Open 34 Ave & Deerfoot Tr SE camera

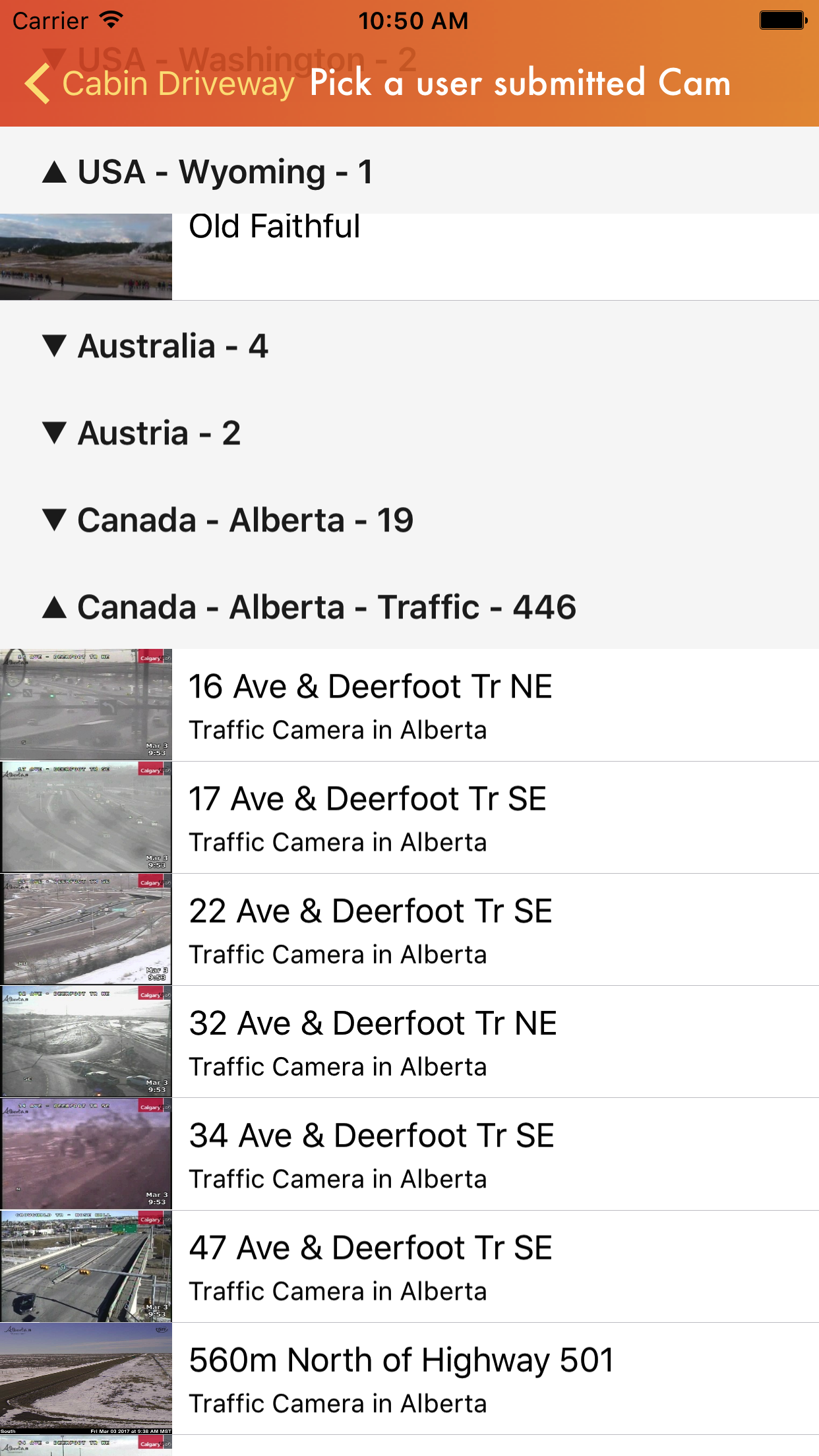(x=409, y=1154)
